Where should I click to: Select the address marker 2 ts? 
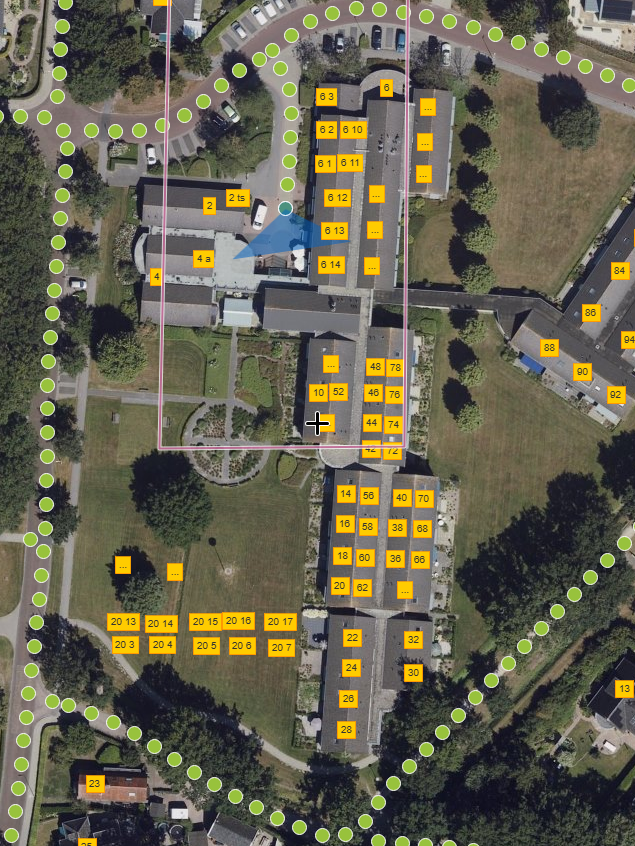tap(237, 197)
